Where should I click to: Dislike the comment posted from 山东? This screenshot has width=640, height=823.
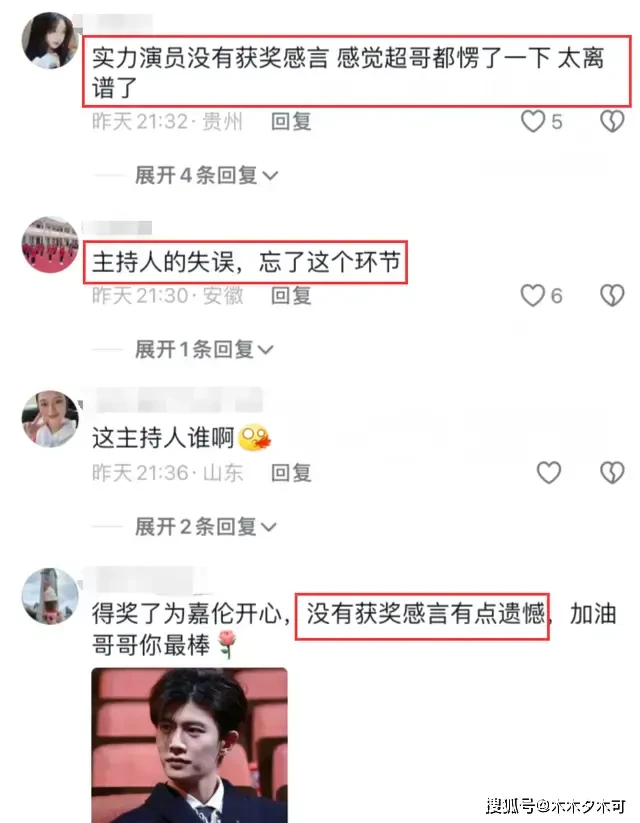[x=611, y=472]
